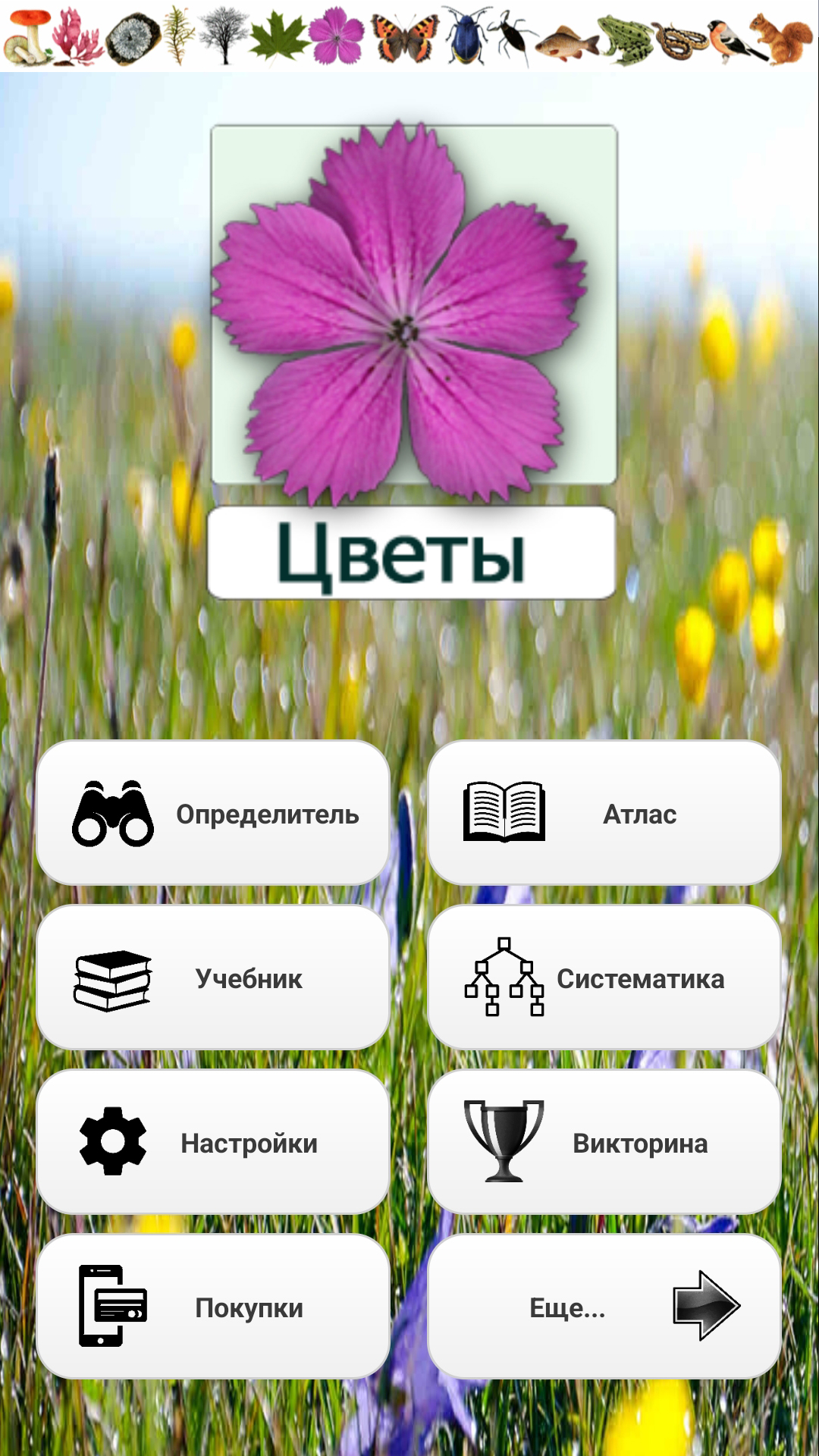
Task: Open the Учебник textbook
Action: click(213, 977)
